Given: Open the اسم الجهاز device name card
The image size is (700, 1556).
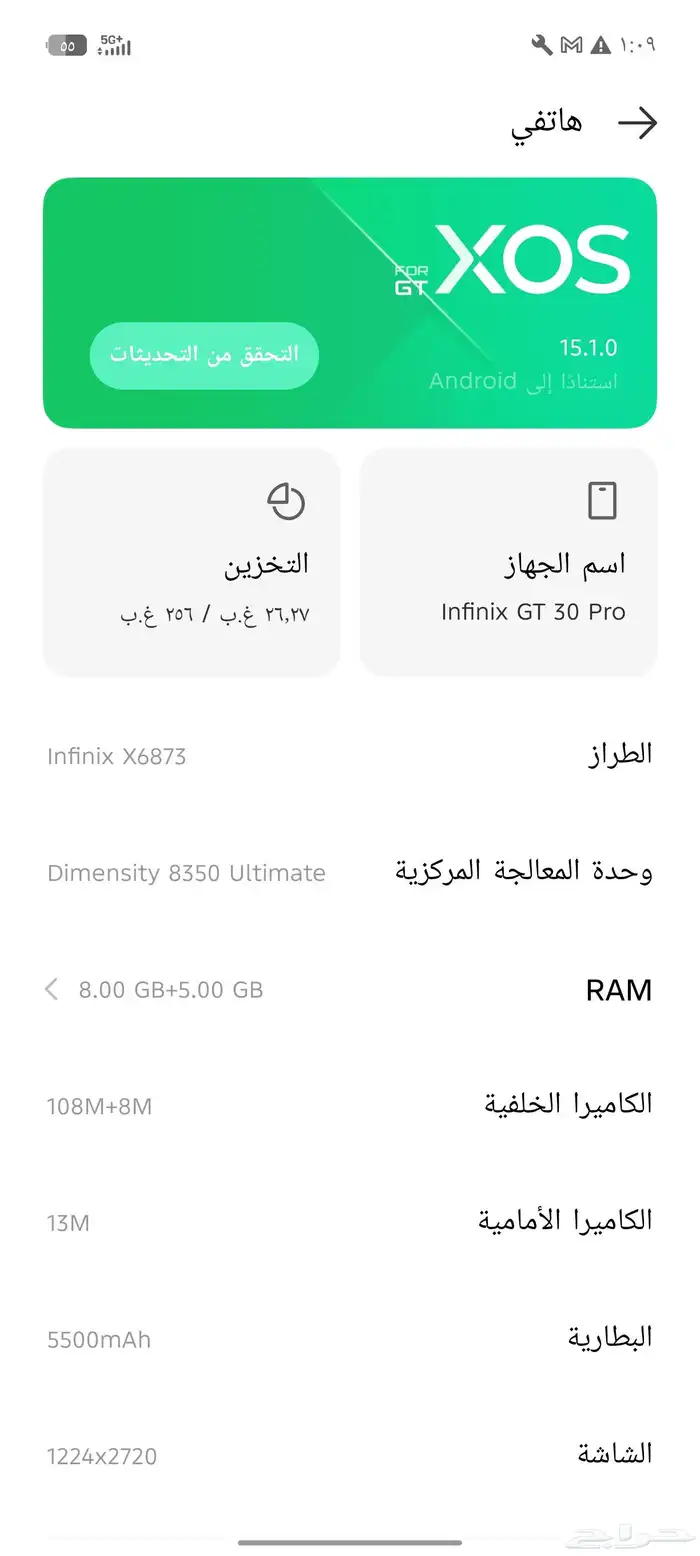Looking at the screenshot, I should pyautogui.click(x=508, y=561).
